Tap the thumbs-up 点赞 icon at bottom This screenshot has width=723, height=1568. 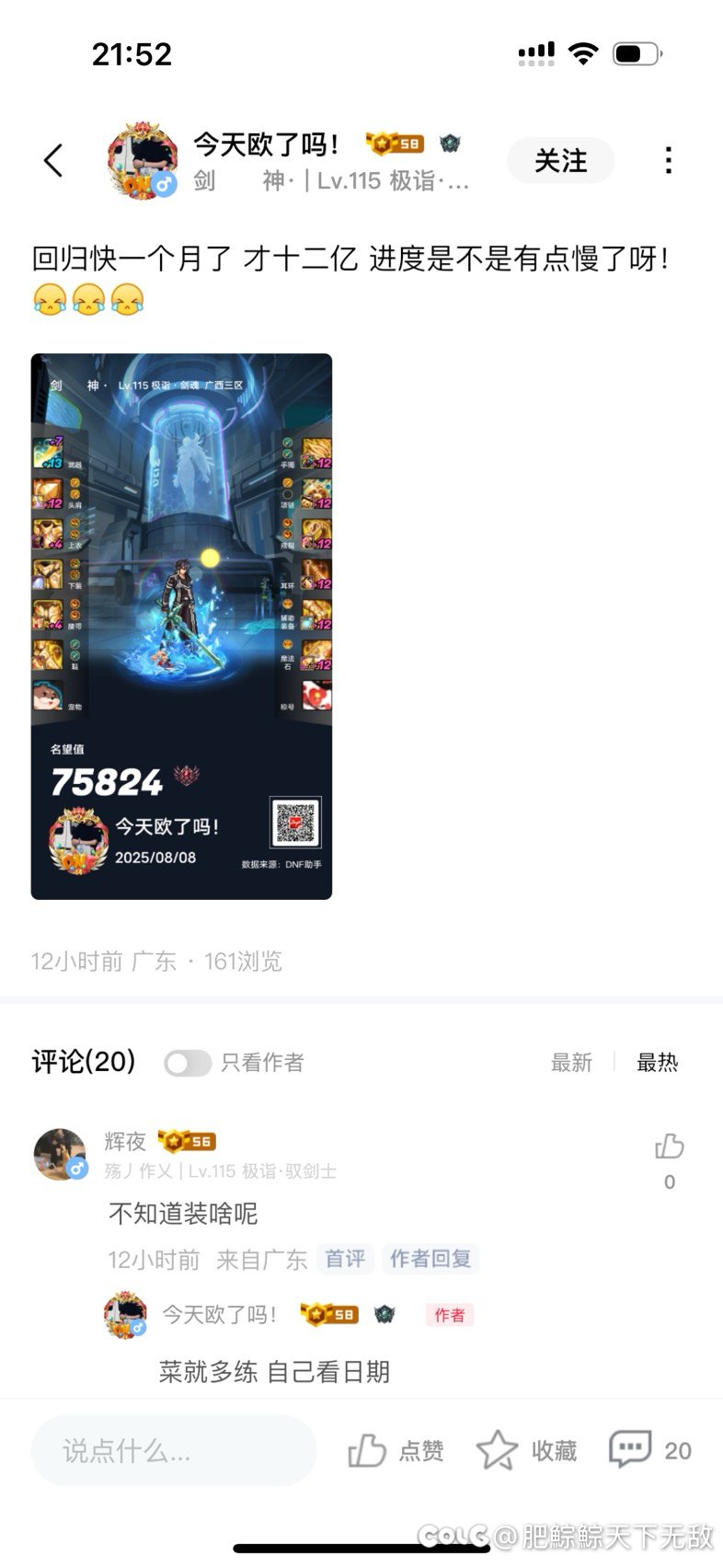coord(396,1450)
